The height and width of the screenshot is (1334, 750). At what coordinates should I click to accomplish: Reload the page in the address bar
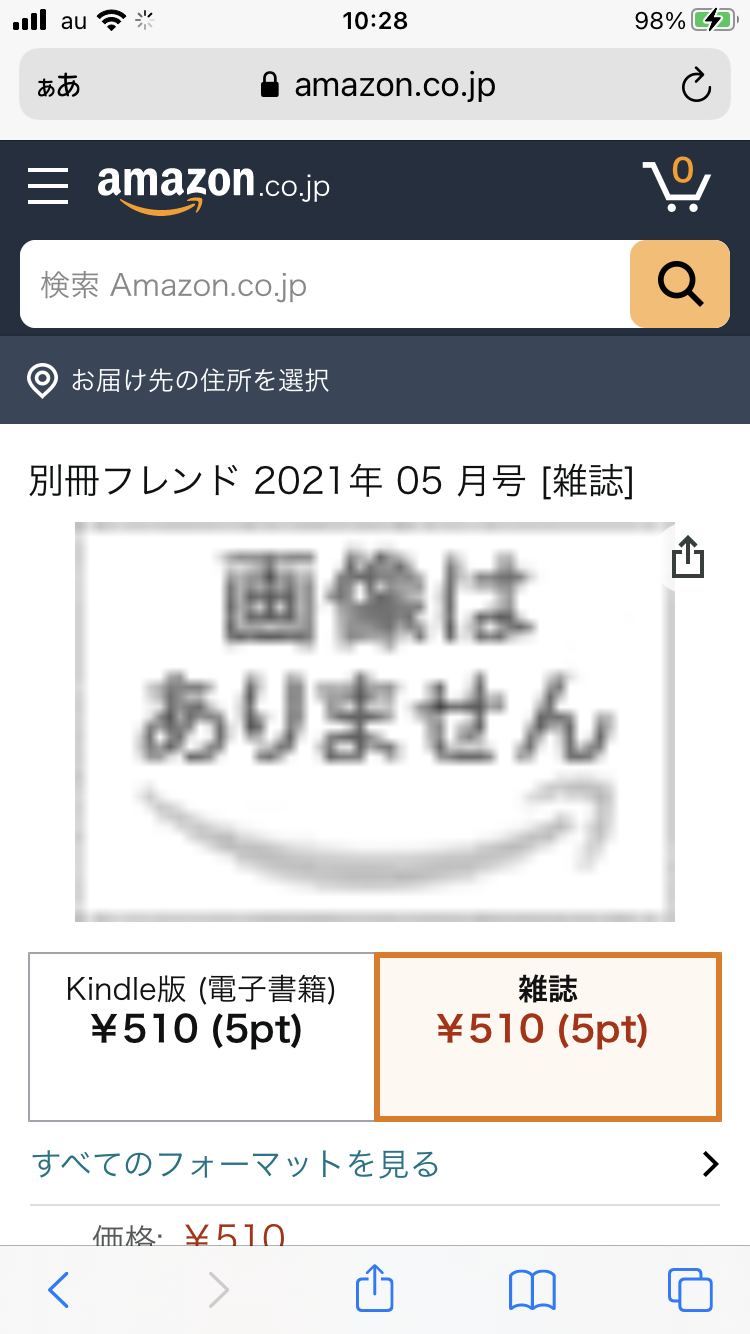click(695, 86)
